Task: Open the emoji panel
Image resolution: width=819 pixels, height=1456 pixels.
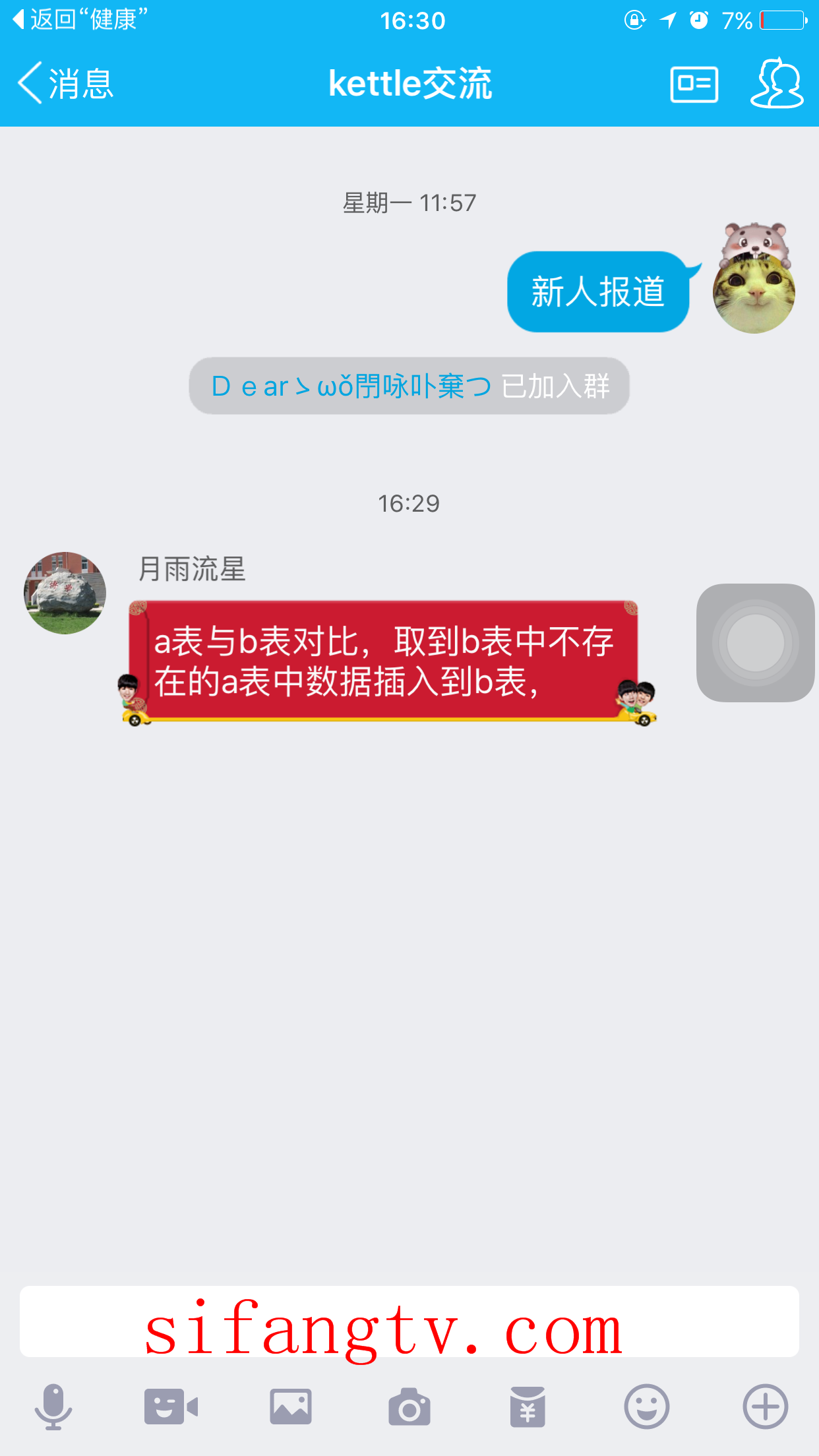Action: tap(646, 1407)
